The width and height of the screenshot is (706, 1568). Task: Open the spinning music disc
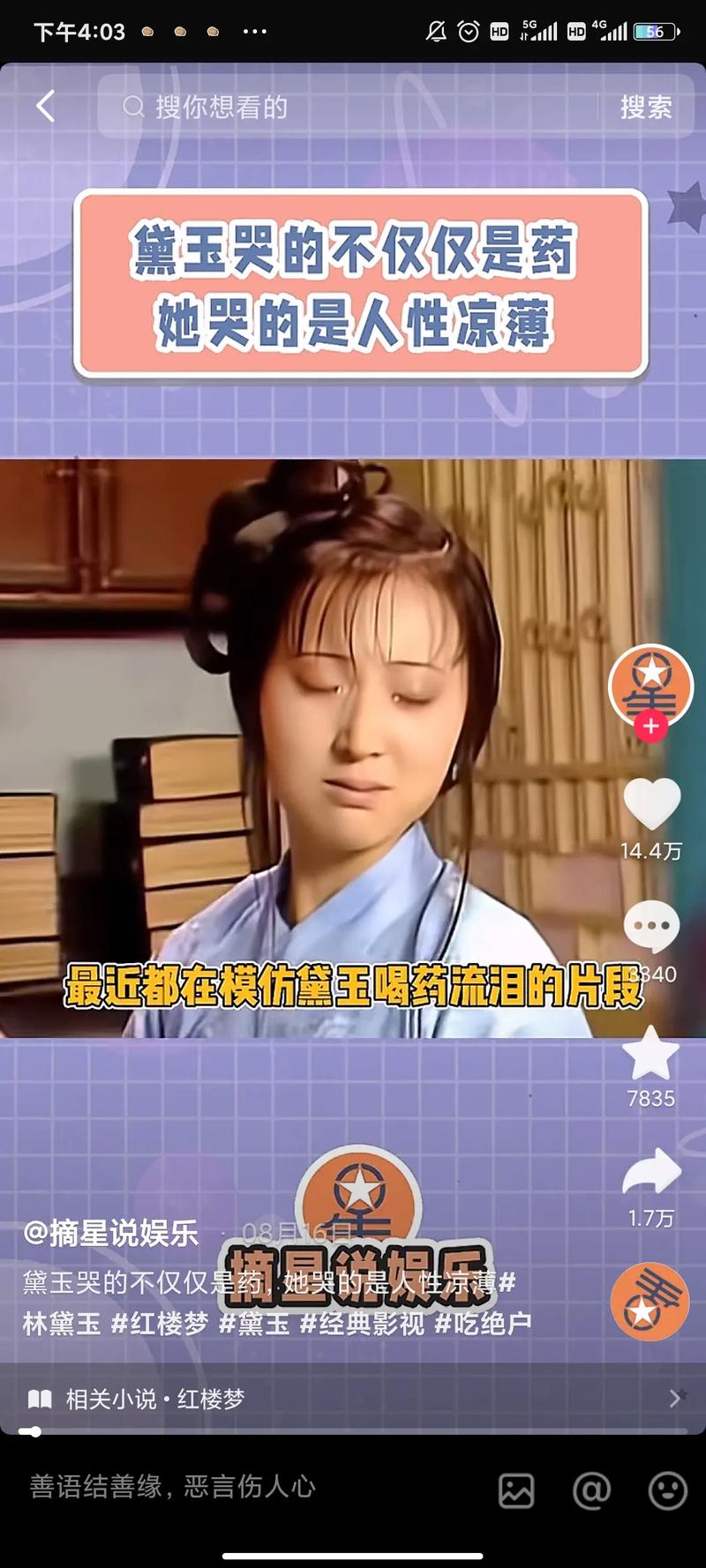coord(650,1302)
